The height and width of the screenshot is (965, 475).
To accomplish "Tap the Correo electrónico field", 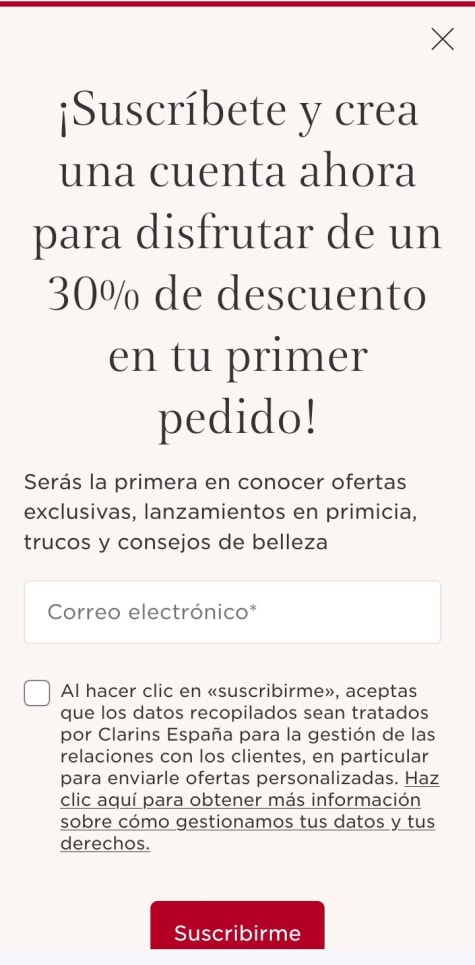I will (x=233, y=612).
